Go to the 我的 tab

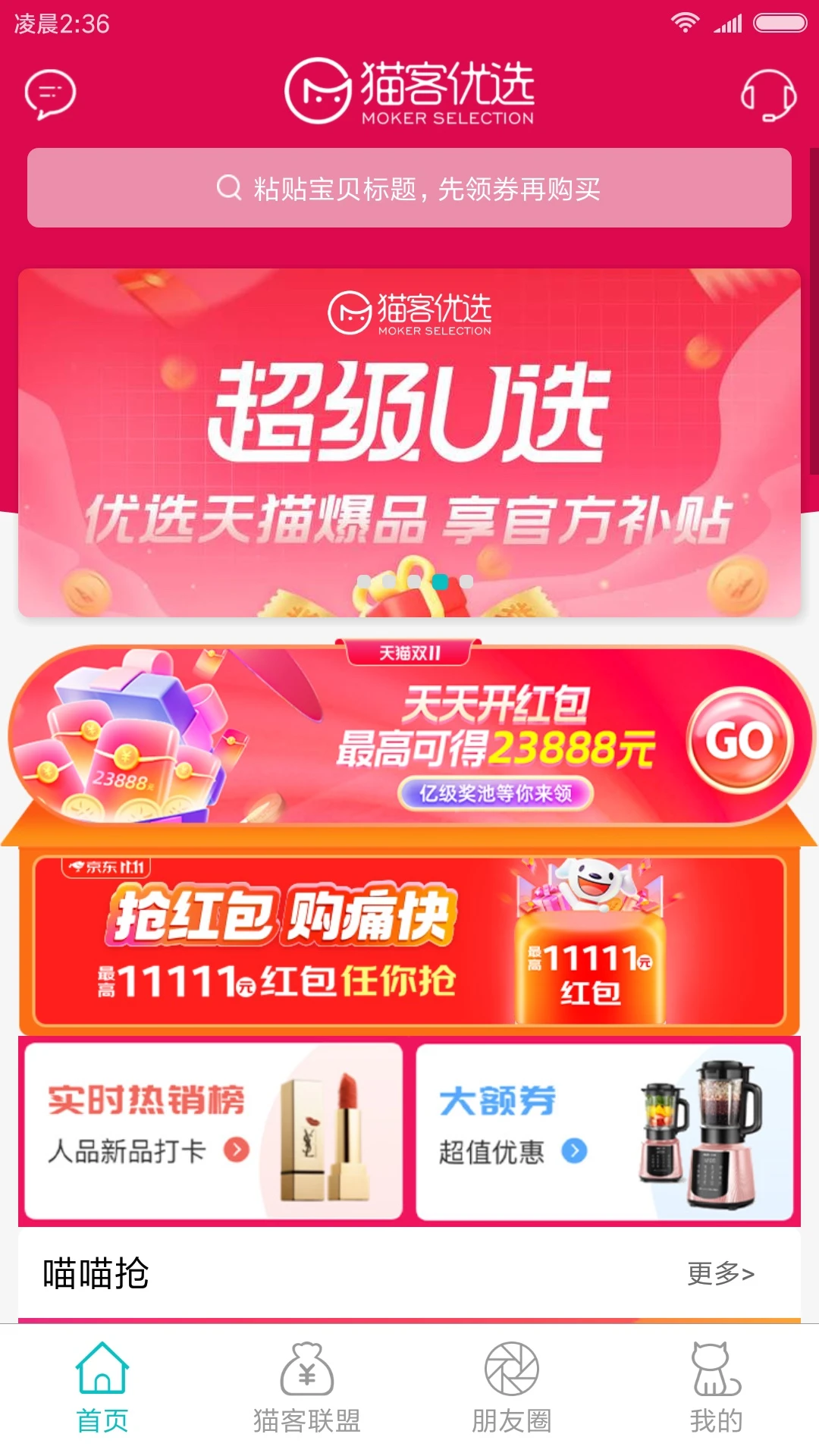[x=716, y=1388]
